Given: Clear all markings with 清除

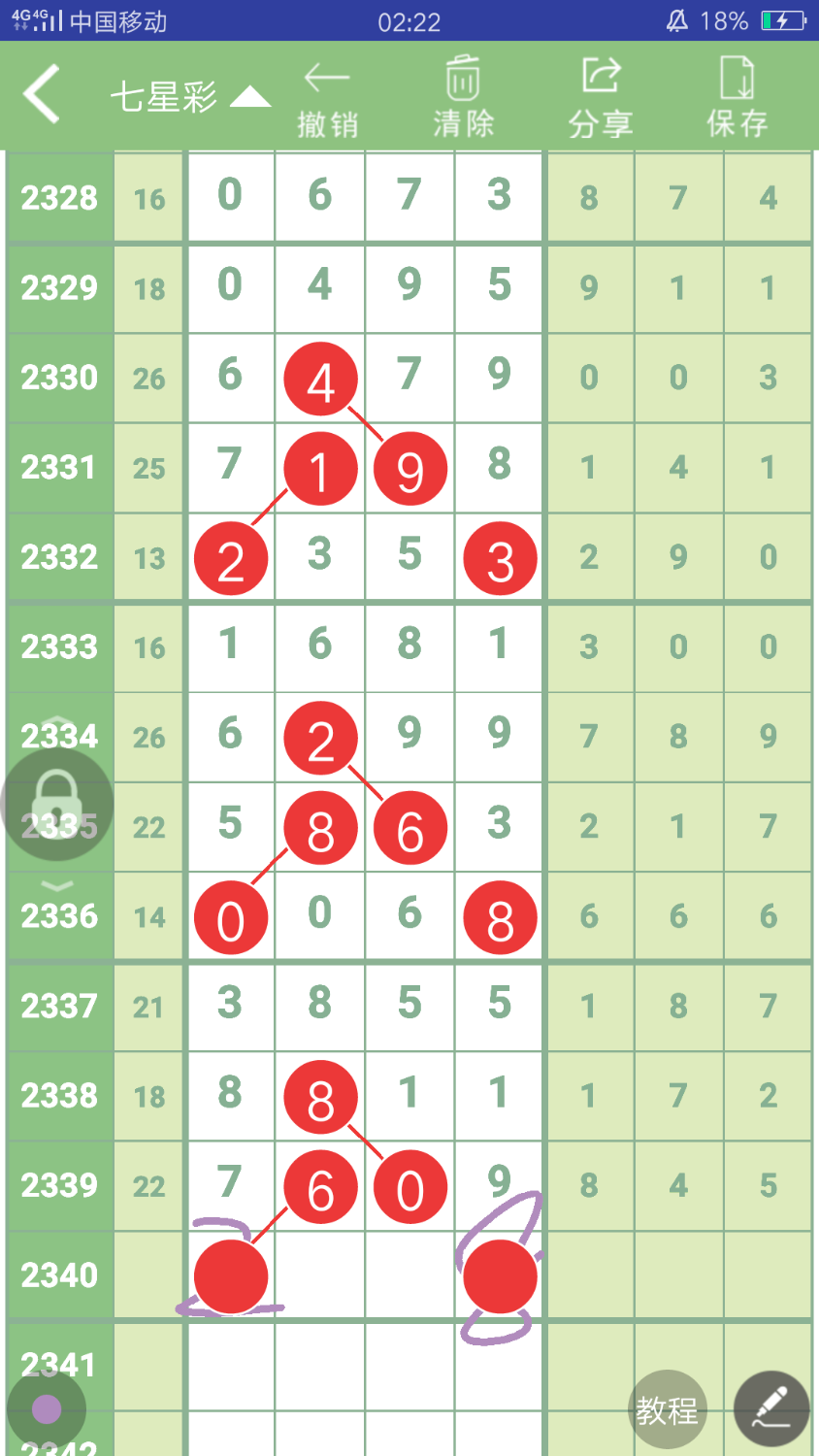Looking at the screenshot, I should [x=463, y=98].
